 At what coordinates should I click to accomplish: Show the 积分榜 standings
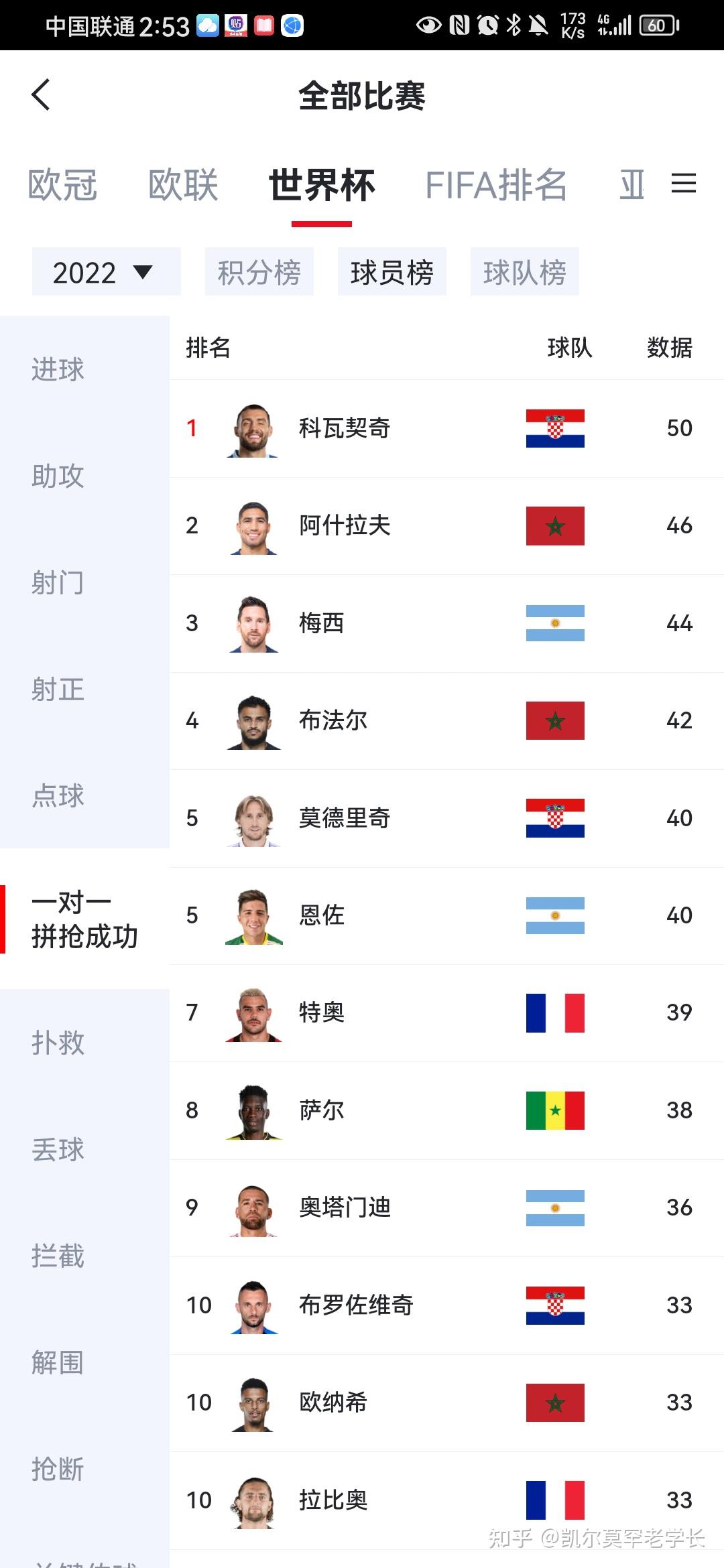pos(259,271)
